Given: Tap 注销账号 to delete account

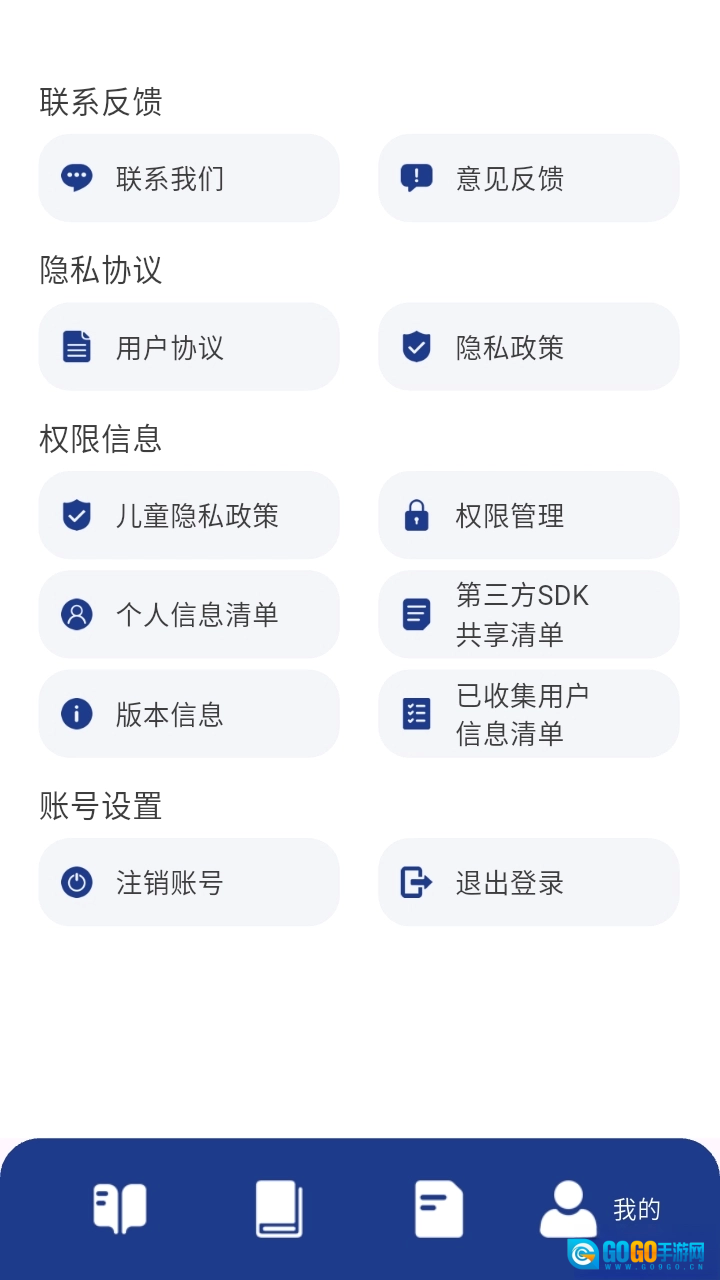Looking at the screenshot, I should pyautogui.click(x=189, y=882).
